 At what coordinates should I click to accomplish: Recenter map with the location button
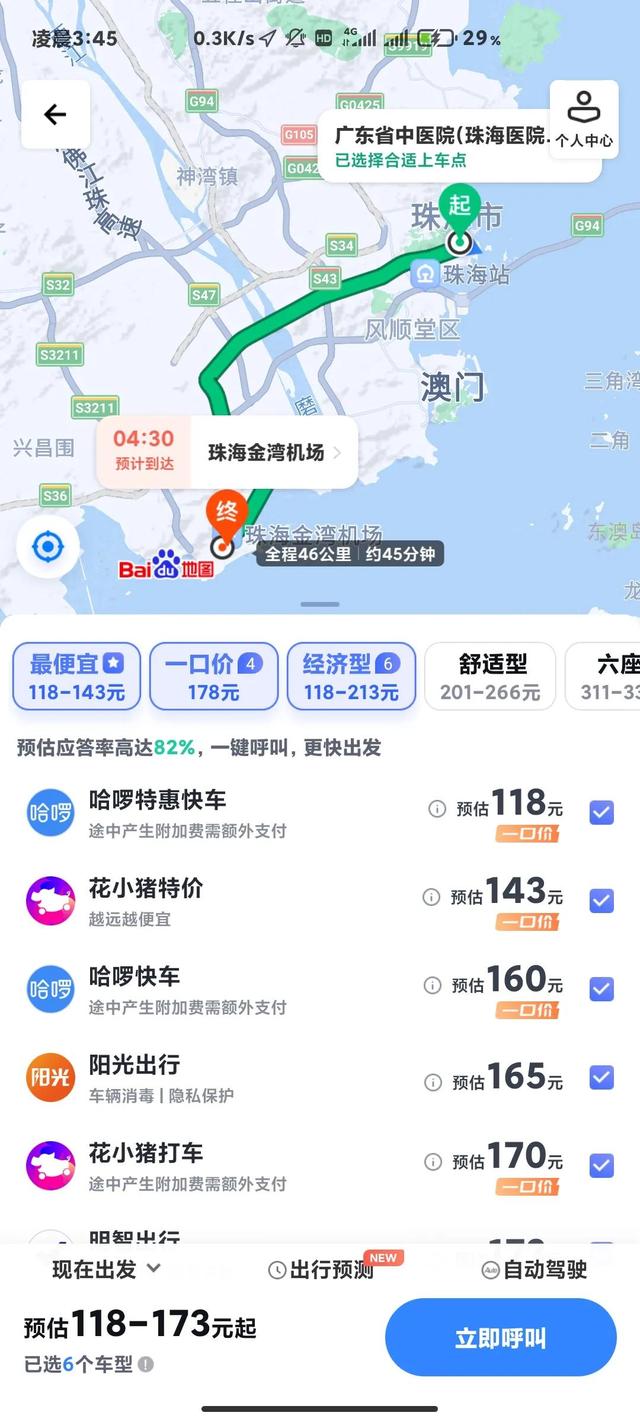click(47, 547)
